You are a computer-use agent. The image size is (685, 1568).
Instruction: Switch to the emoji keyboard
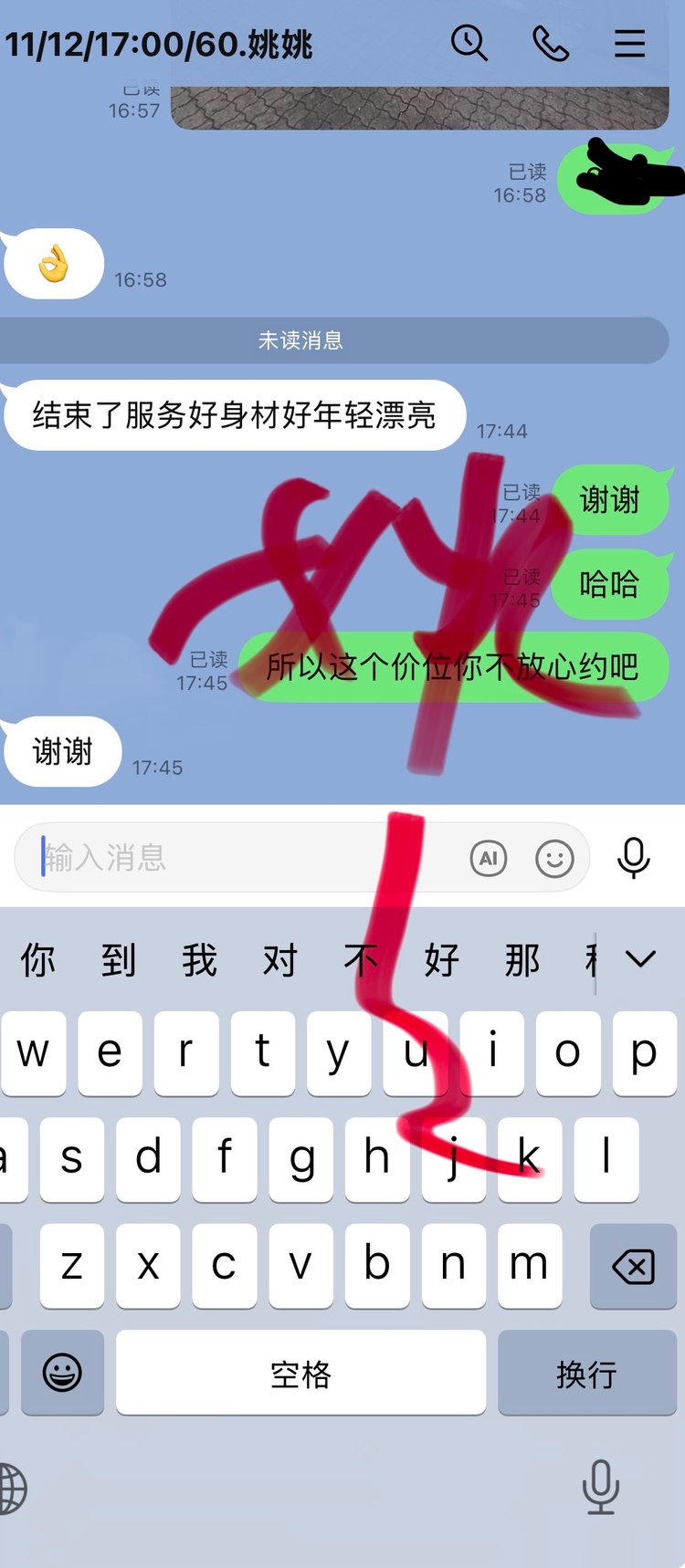point(62,1373)
